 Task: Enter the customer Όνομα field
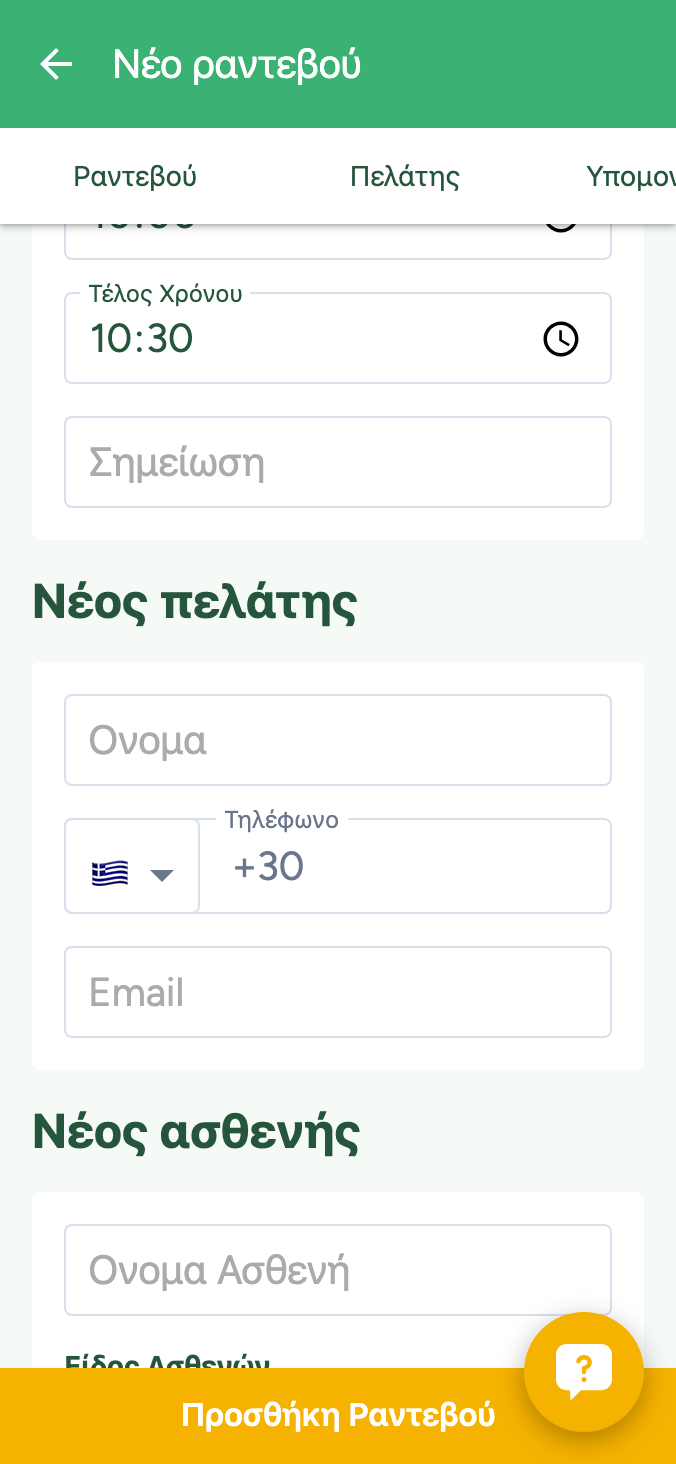(x=338, y=741)
